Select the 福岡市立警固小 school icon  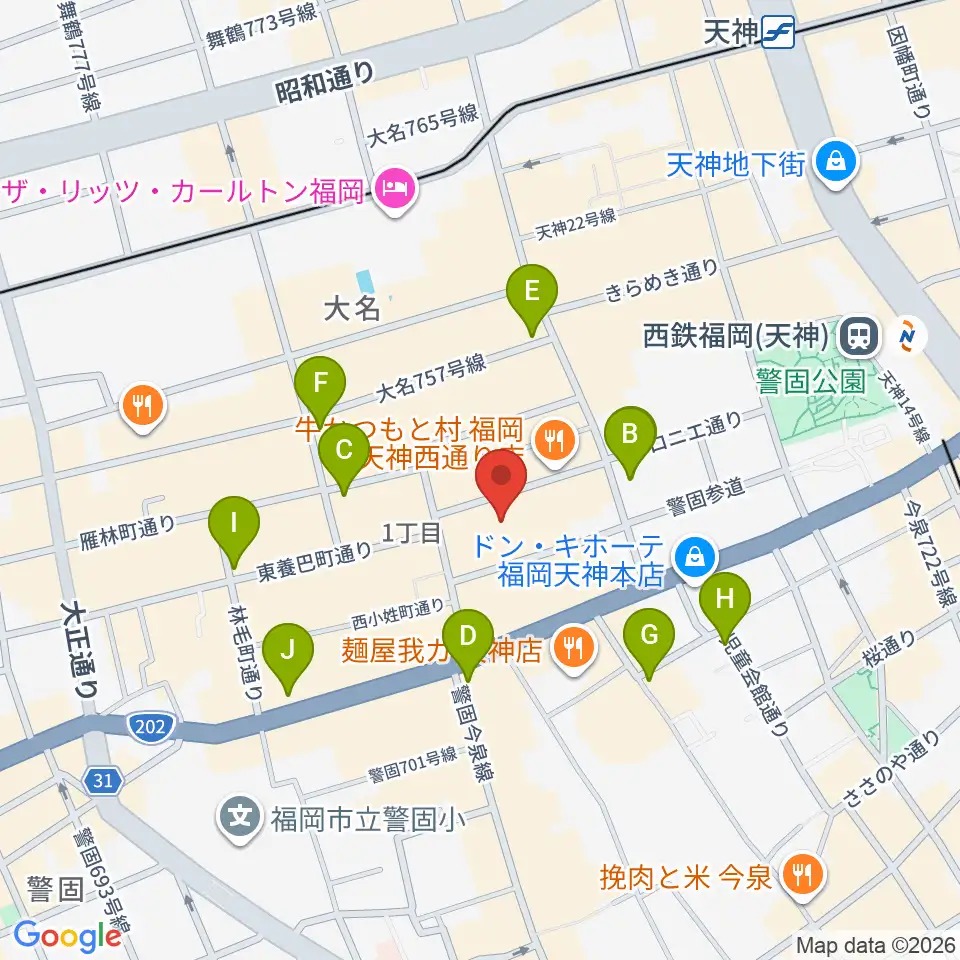(x=240, y=818)
